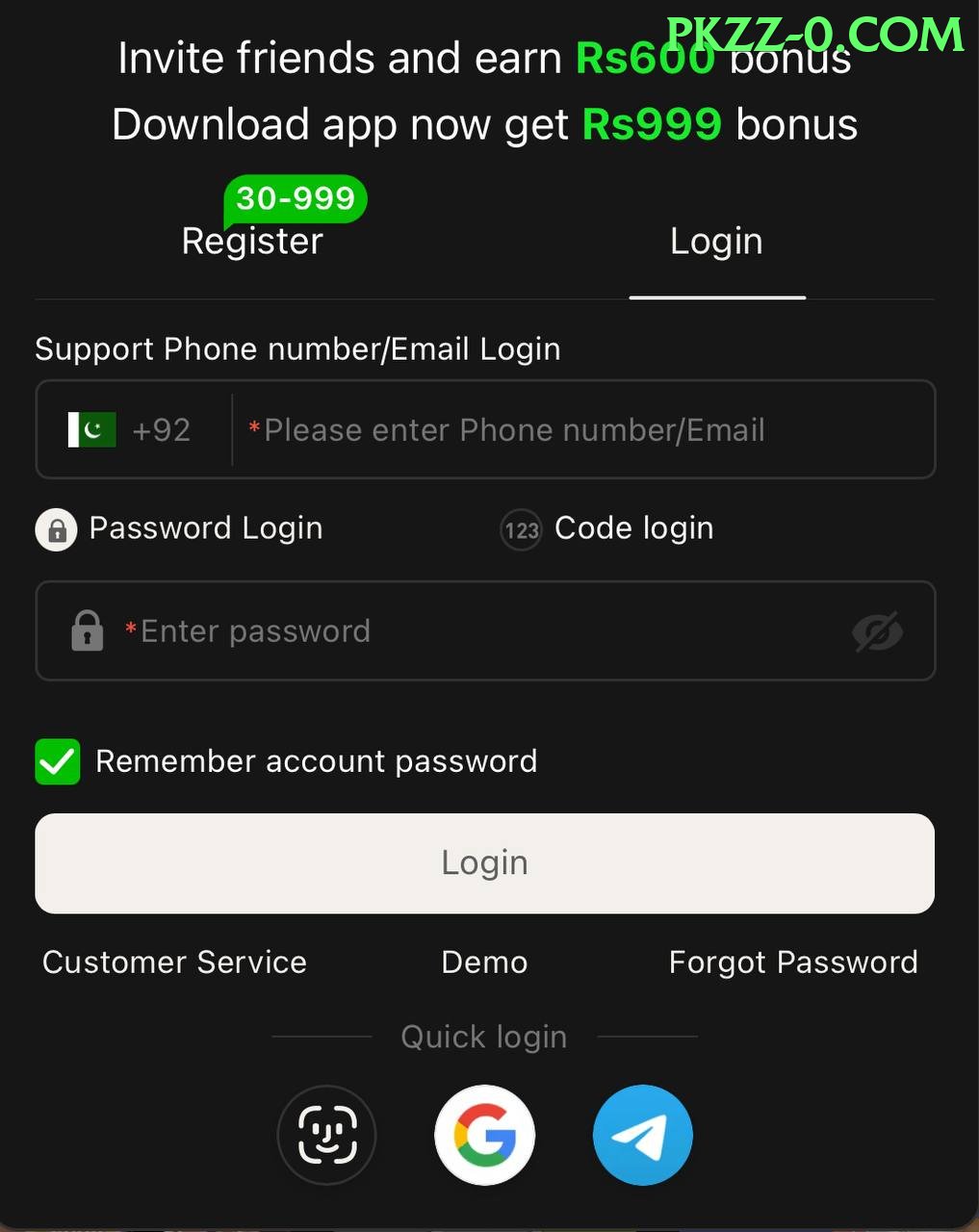Switch to the Register tab
Viewport: 979px width, 1232px height.
pos(252,241)
